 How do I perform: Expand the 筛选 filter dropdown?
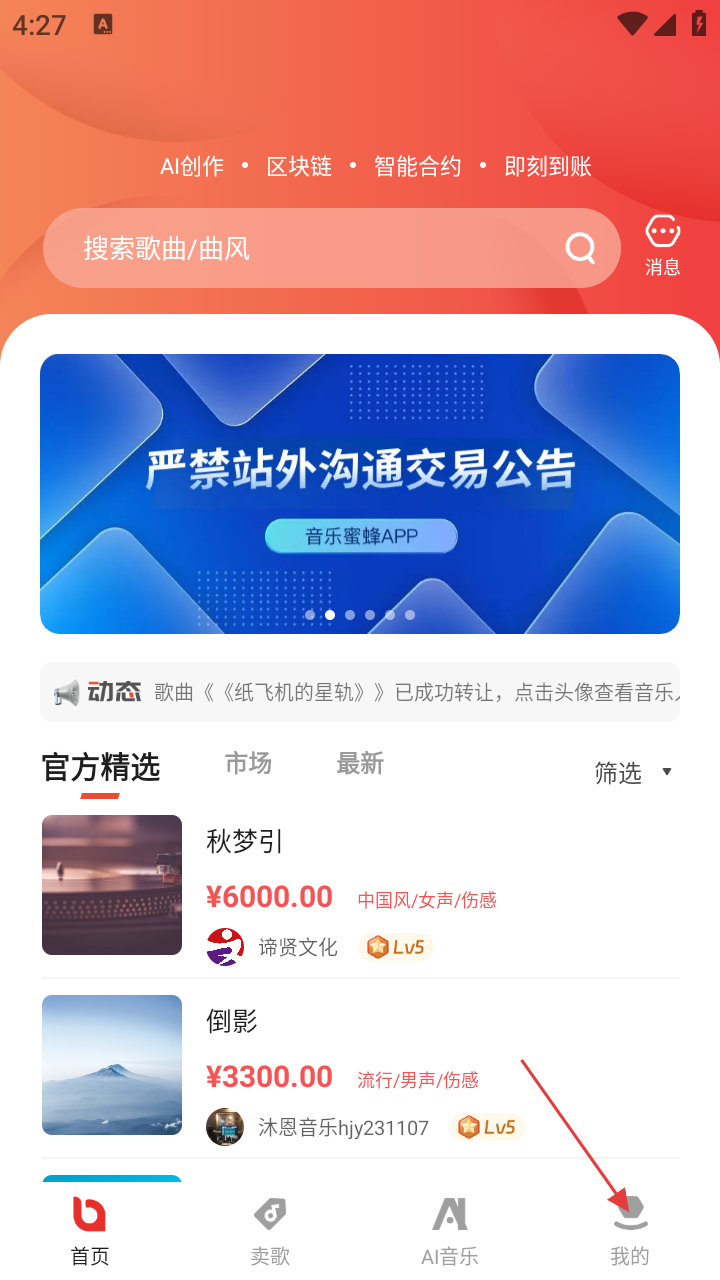click(633, 772)
